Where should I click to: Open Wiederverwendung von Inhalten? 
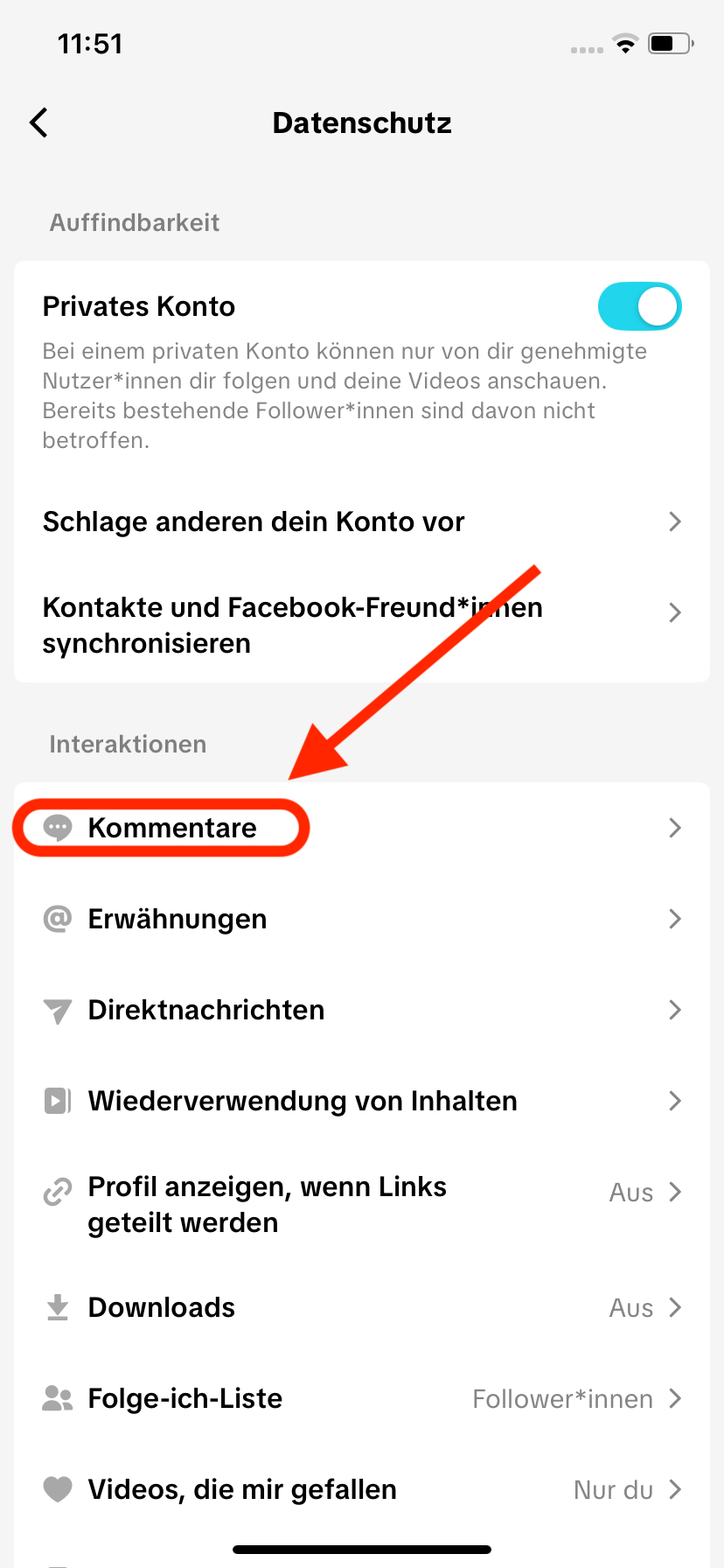point(361,1101)
